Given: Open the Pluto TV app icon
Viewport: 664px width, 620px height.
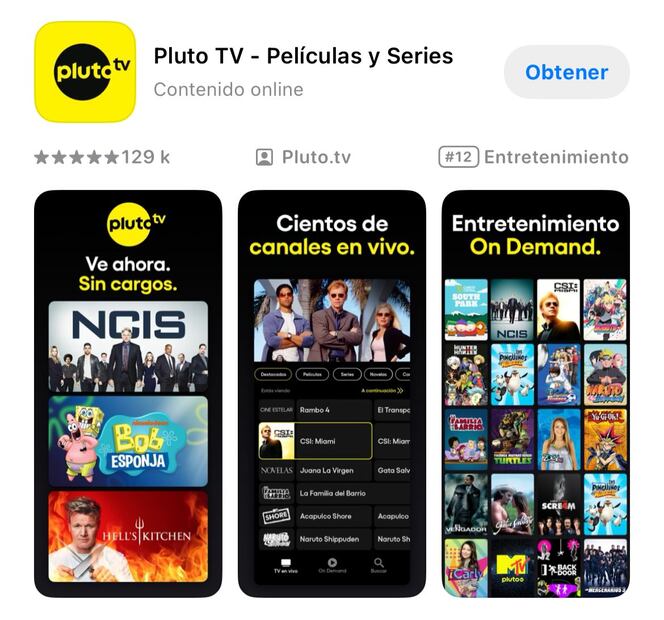Looking at the screenshot, I should pos(85,72).
